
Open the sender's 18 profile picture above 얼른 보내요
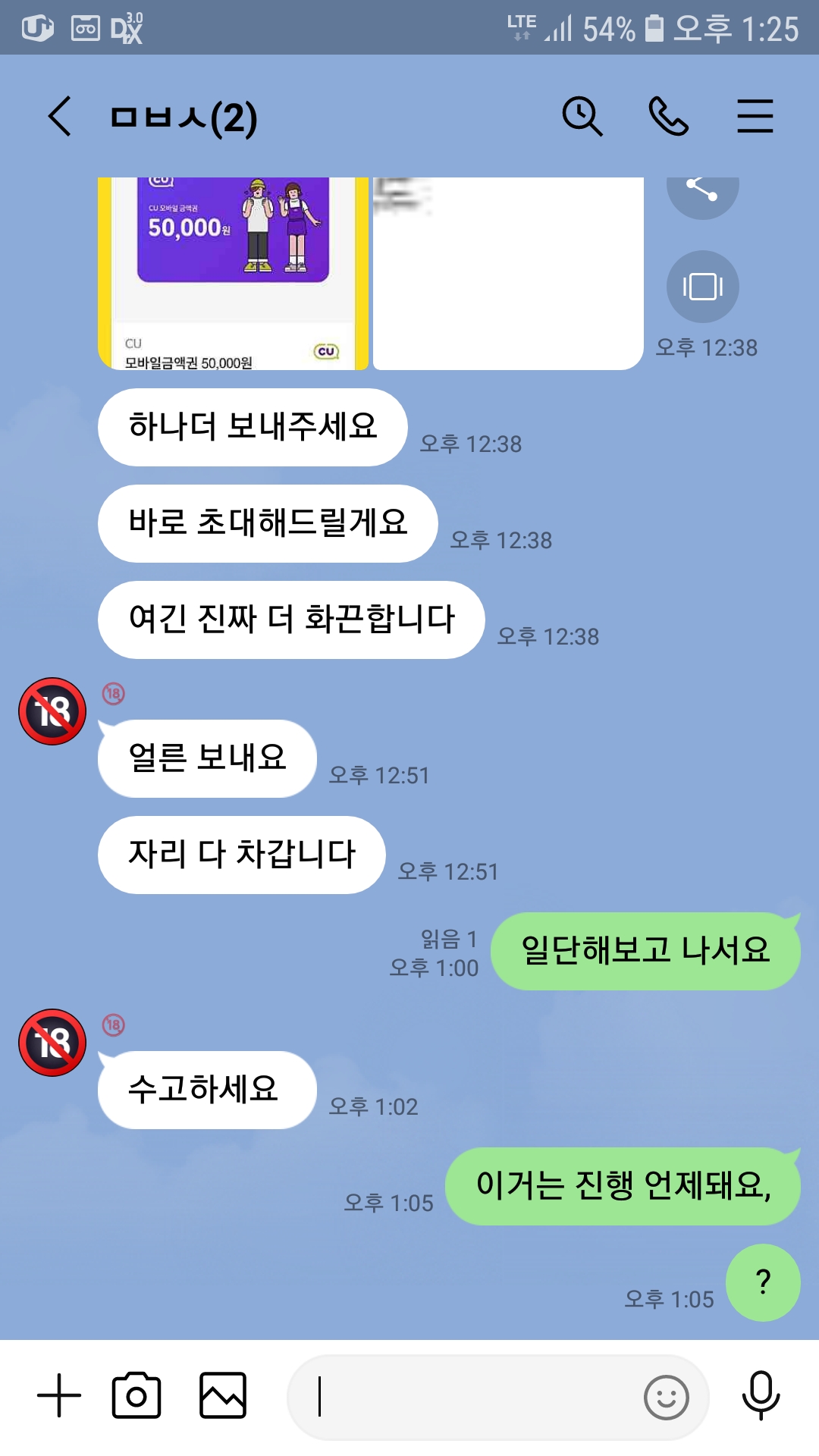52,711
